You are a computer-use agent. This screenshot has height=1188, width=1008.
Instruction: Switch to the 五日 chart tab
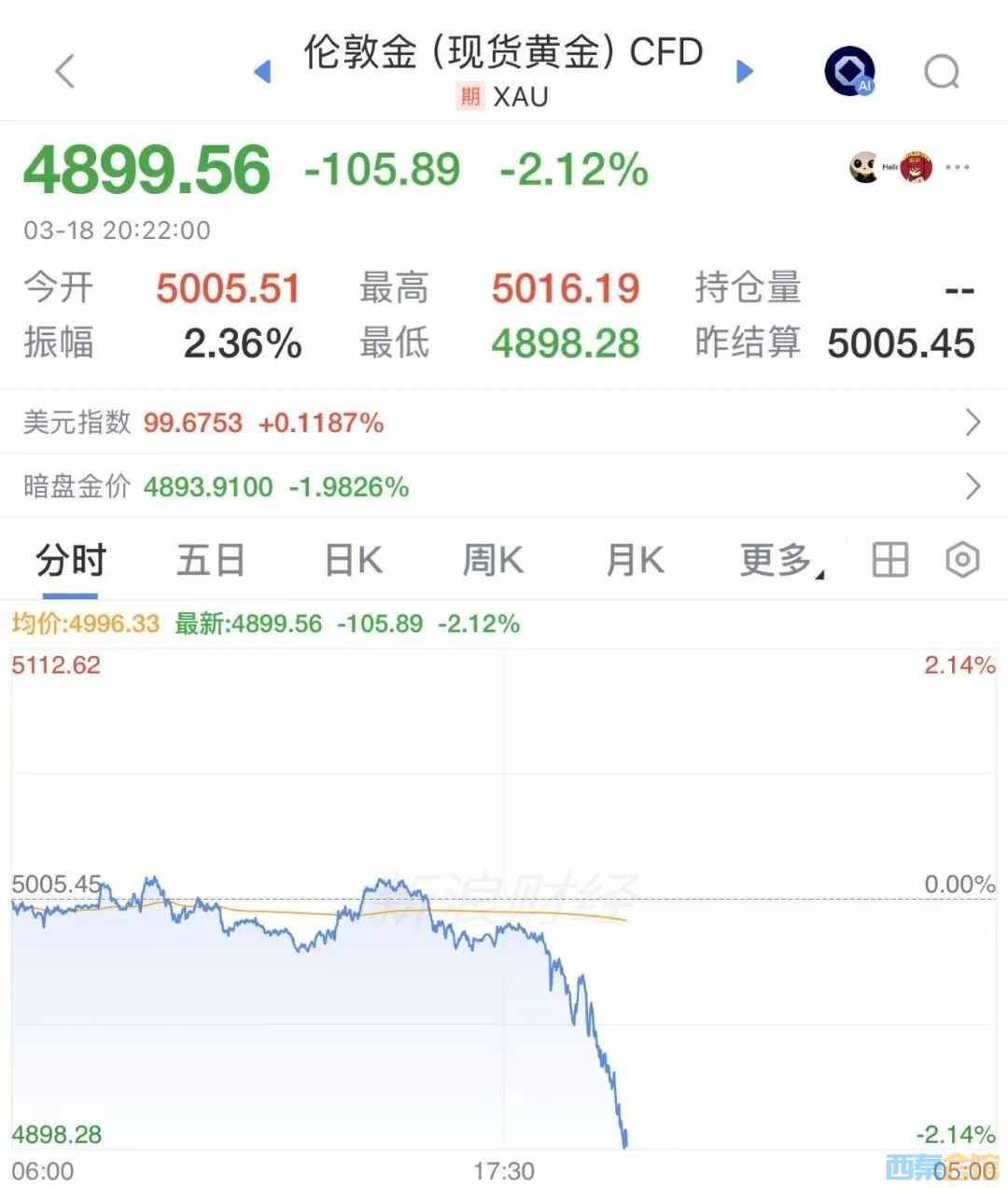click(x=211, y=561)
